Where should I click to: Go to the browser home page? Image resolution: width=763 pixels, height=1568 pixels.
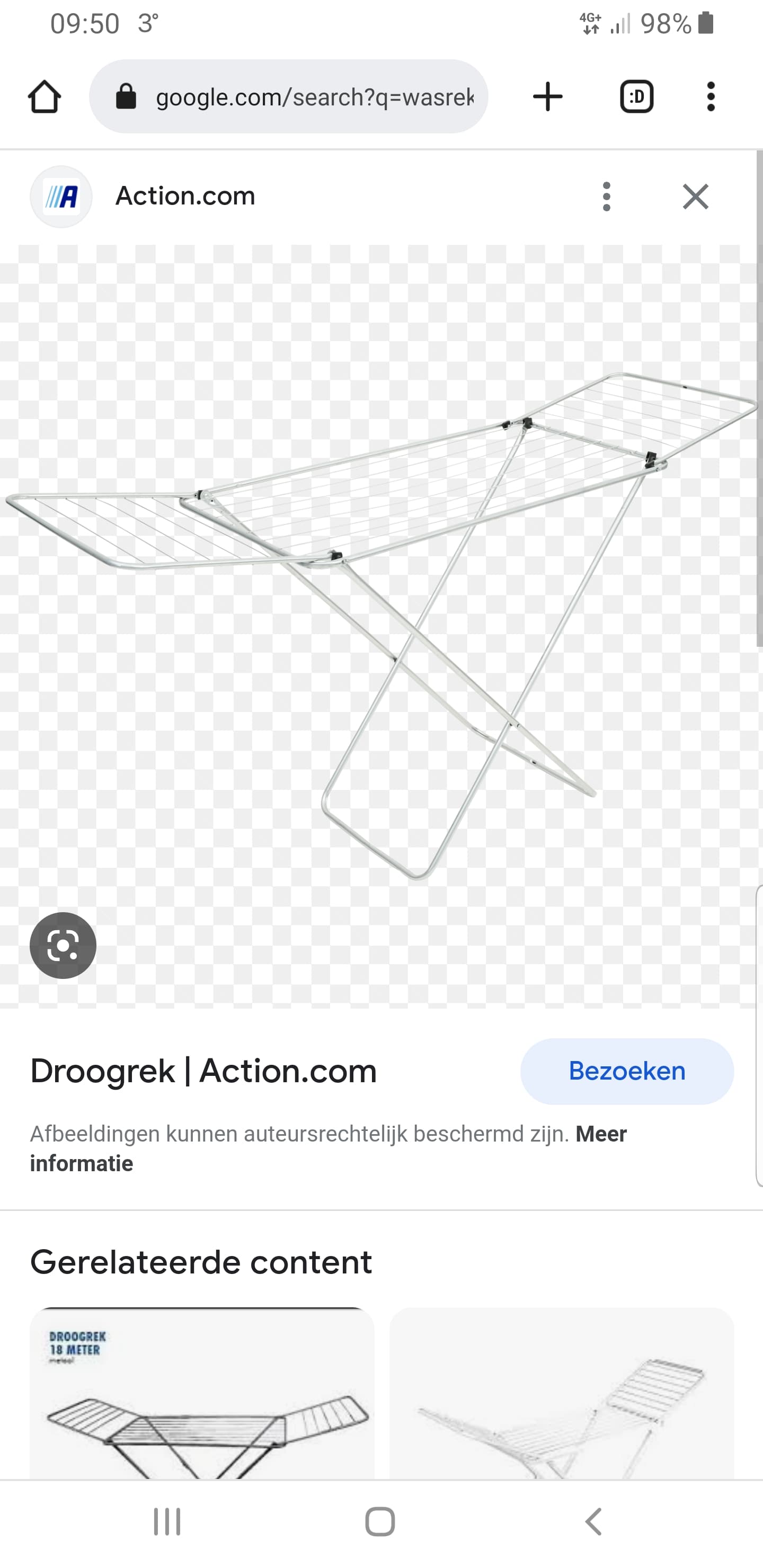45,97
